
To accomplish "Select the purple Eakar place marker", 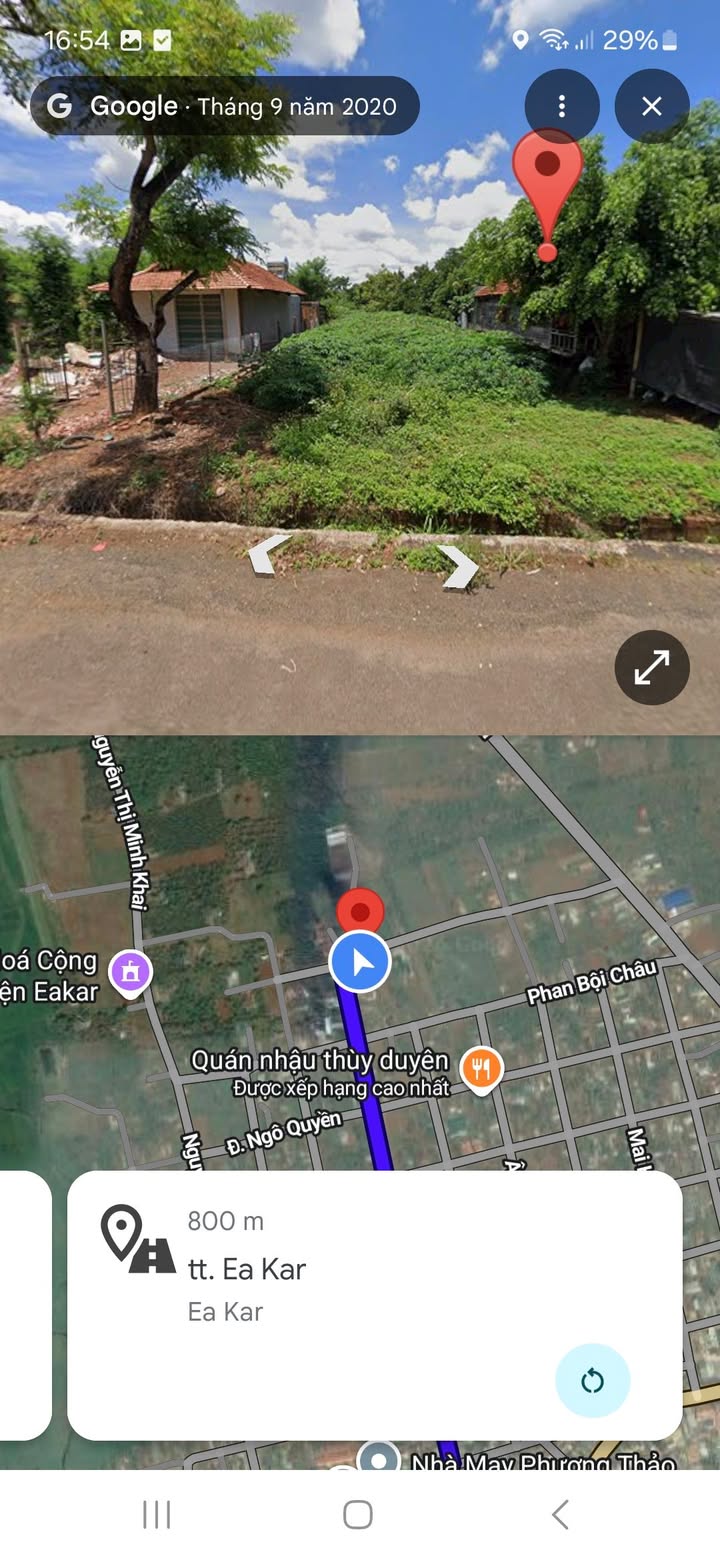I will [131, 971].
